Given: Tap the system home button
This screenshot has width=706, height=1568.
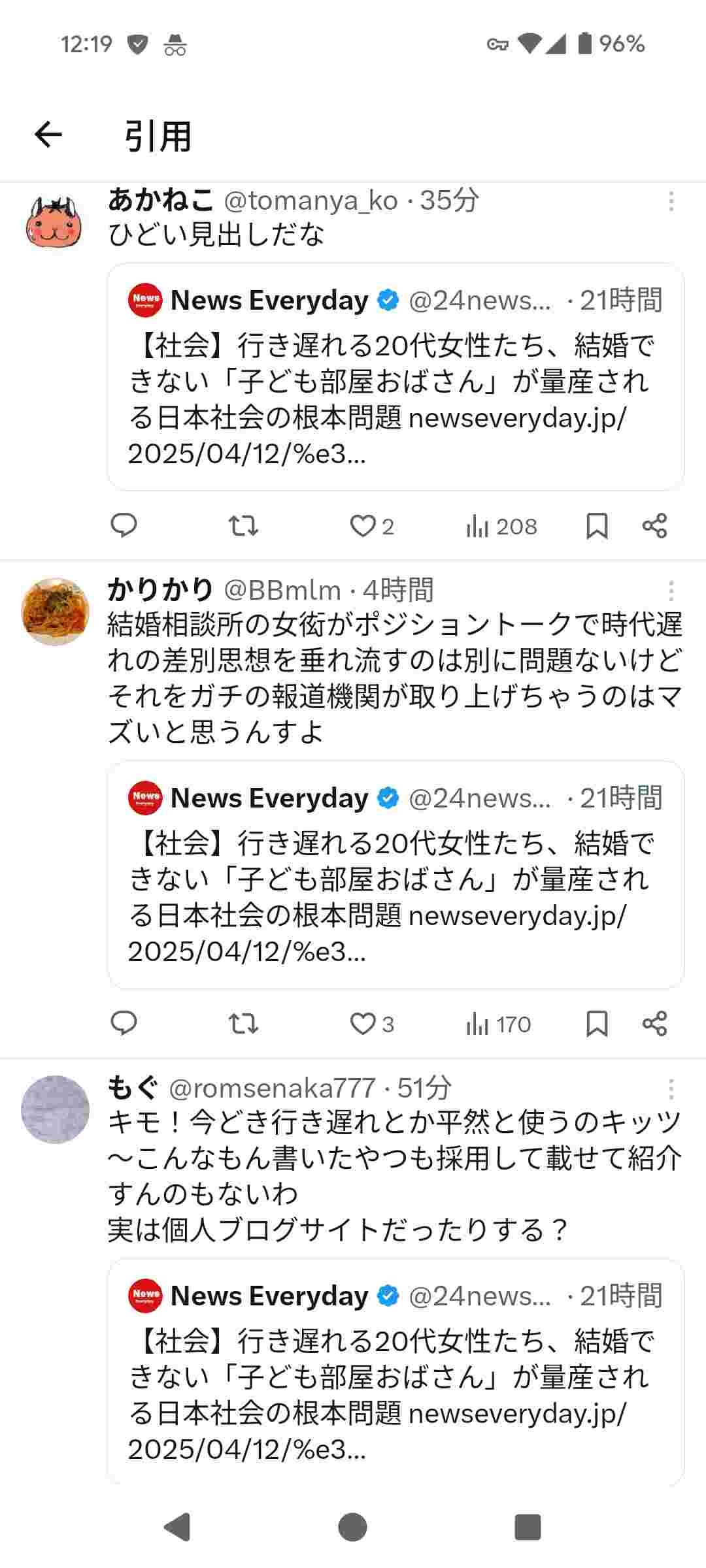Looking at the screenshot, I should [352, 1527].
